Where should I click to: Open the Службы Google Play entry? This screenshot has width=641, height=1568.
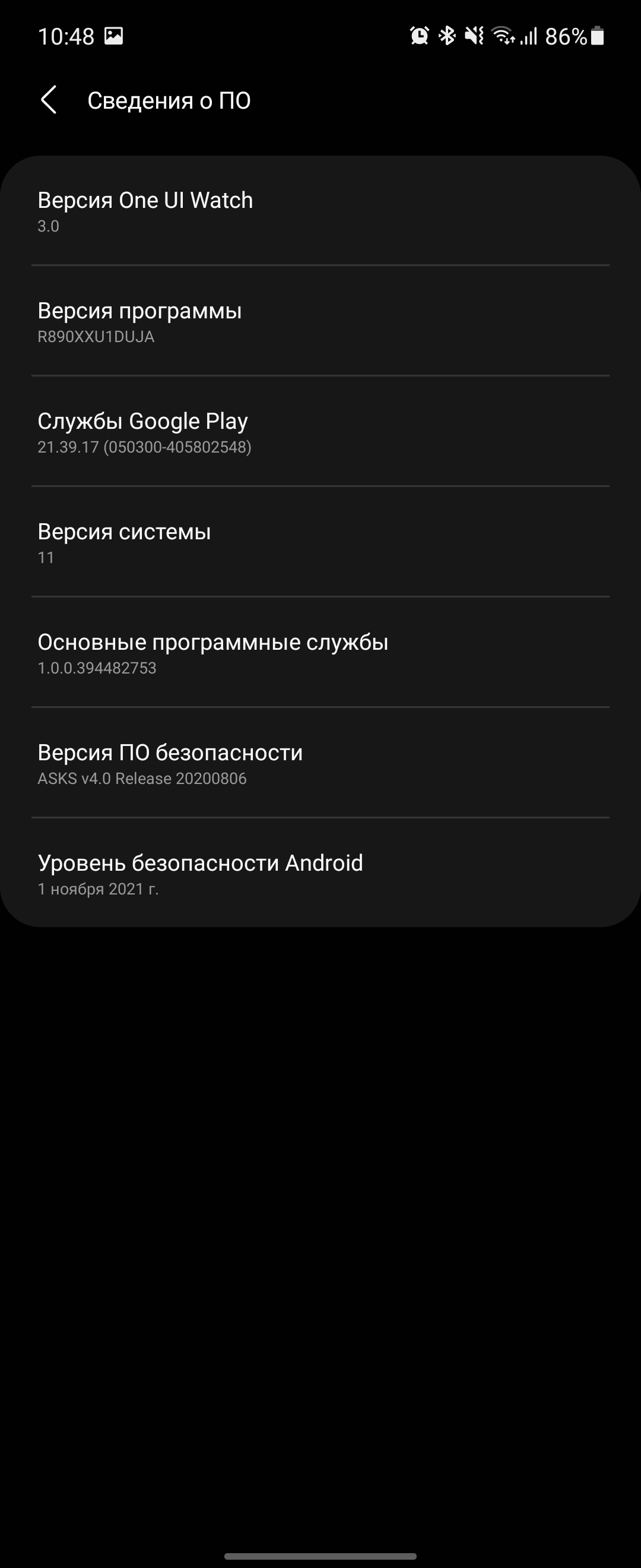(x=320, y=432)
